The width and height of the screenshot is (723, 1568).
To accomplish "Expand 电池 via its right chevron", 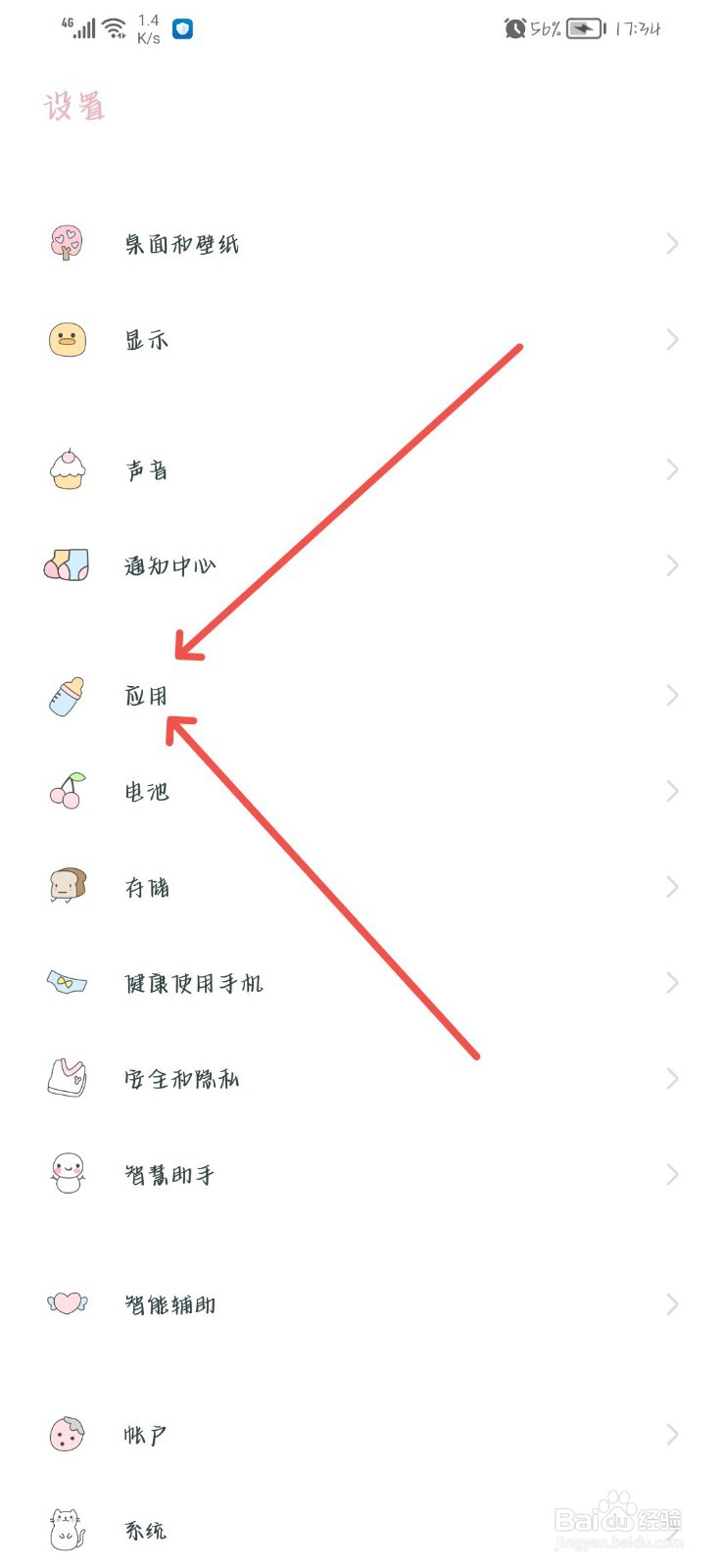I will [672, 791].
